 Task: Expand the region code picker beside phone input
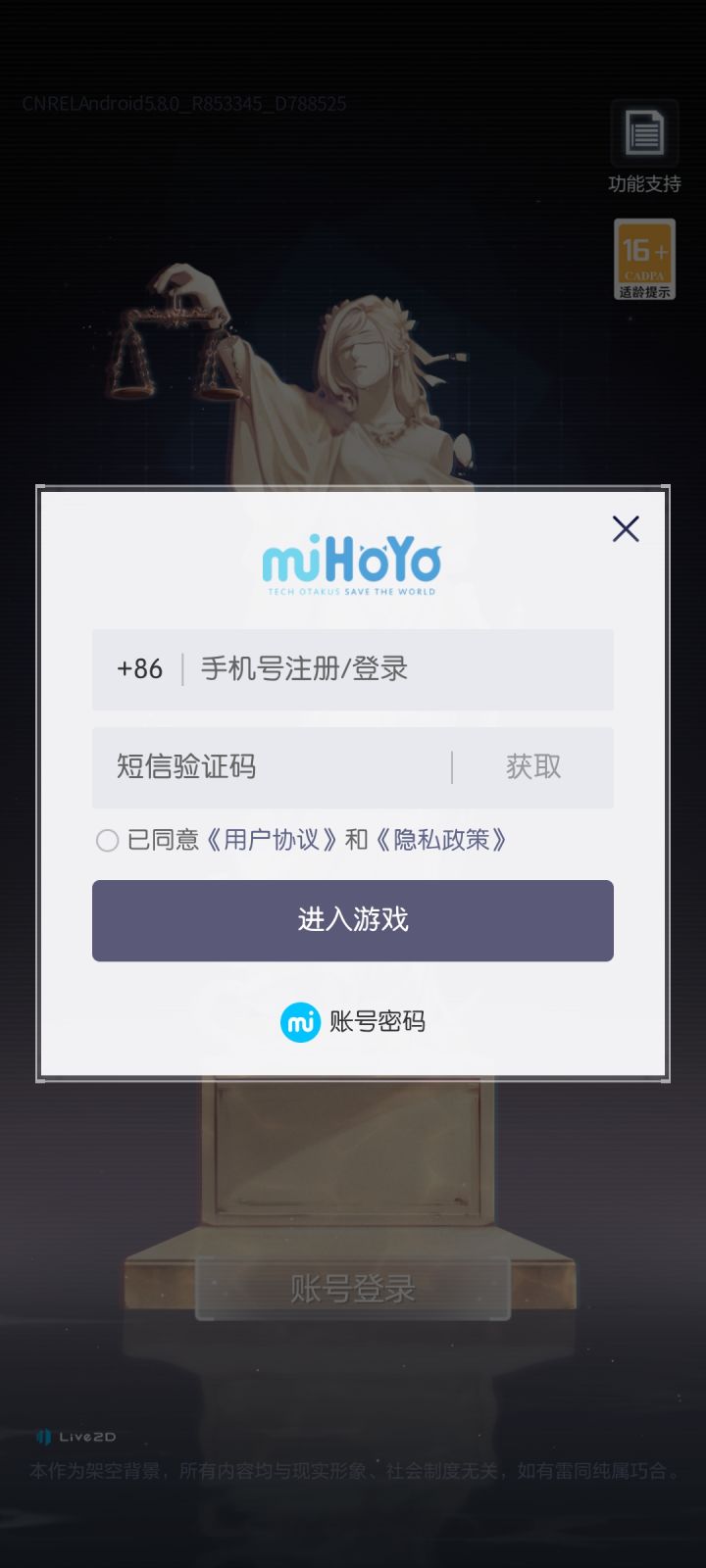[139, 669]
